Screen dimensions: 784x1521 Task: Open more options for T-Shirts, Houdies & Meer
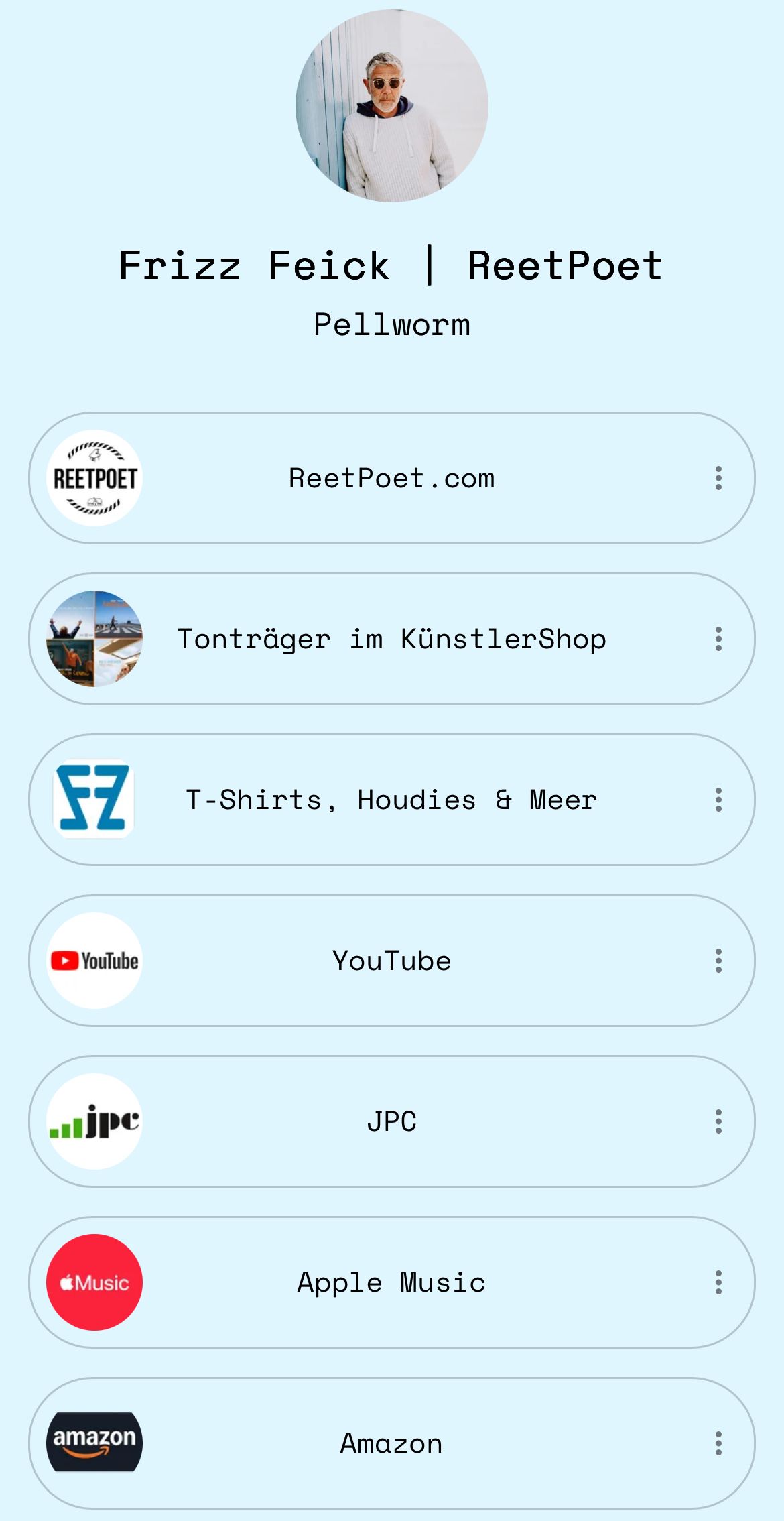(x=718, y=800)
